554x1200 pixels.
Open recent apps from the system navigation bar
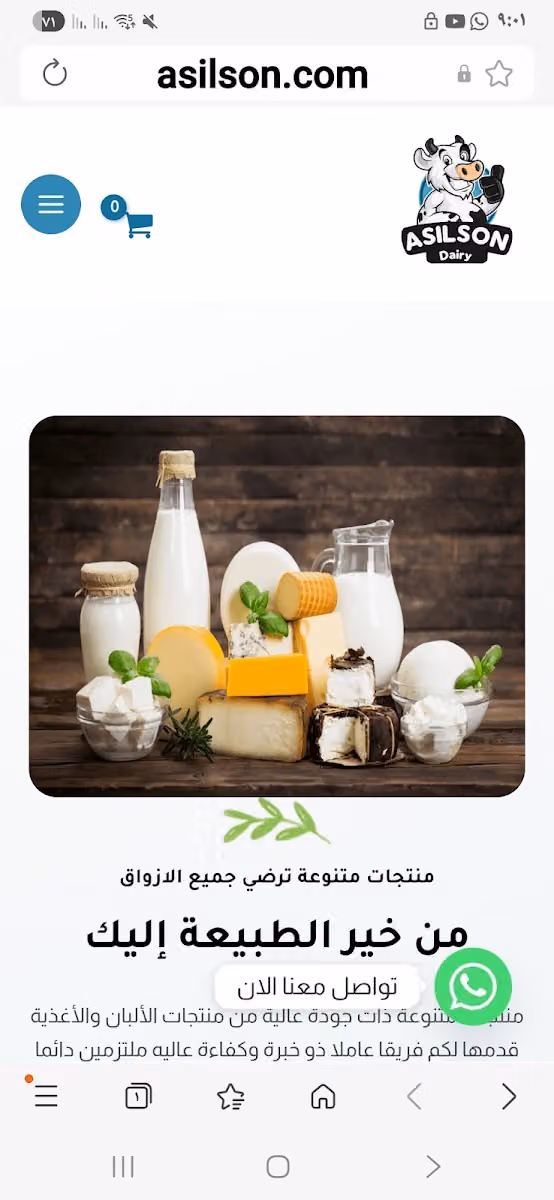tap(123, 1166)
